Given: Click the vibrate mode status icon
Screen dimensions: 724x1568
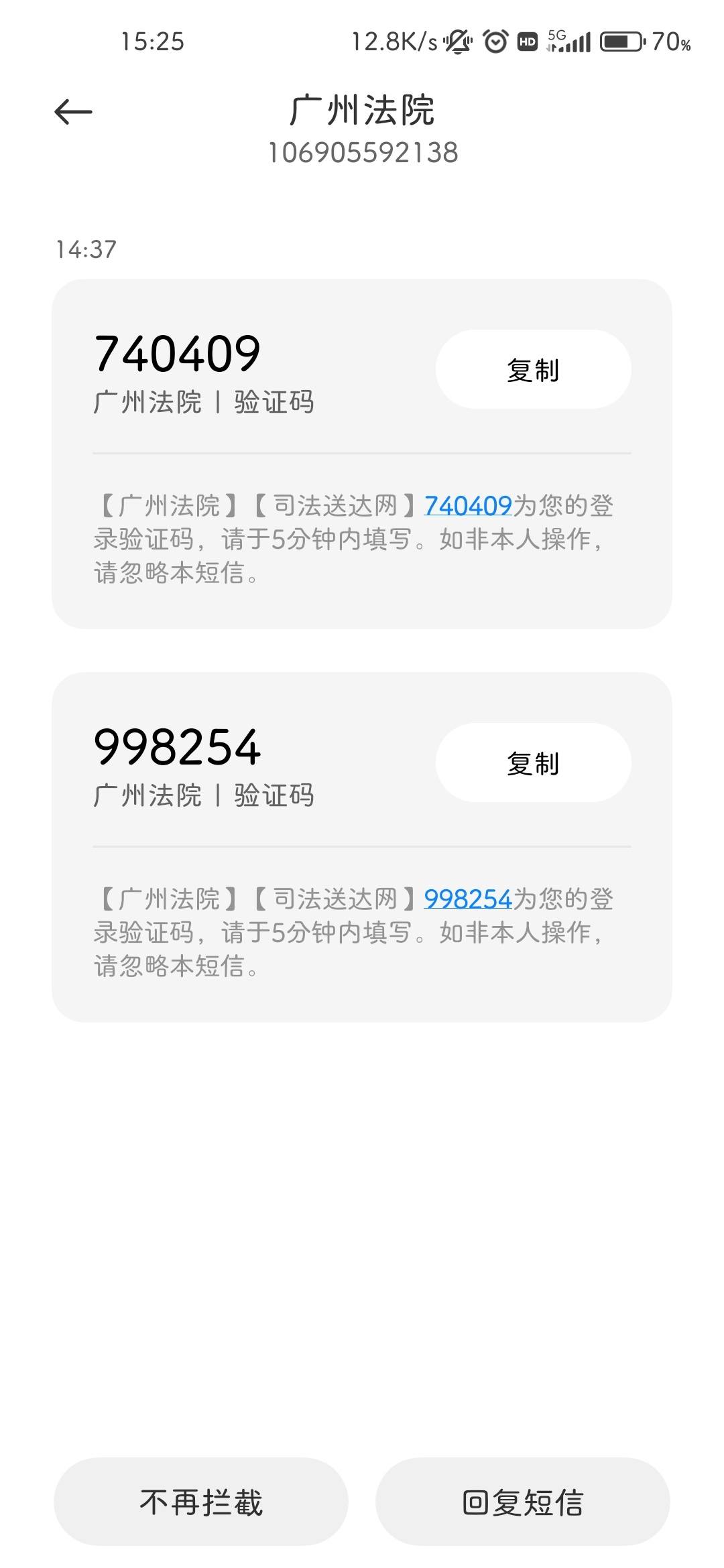Looking at the screenshot, I should coord(458,42).
